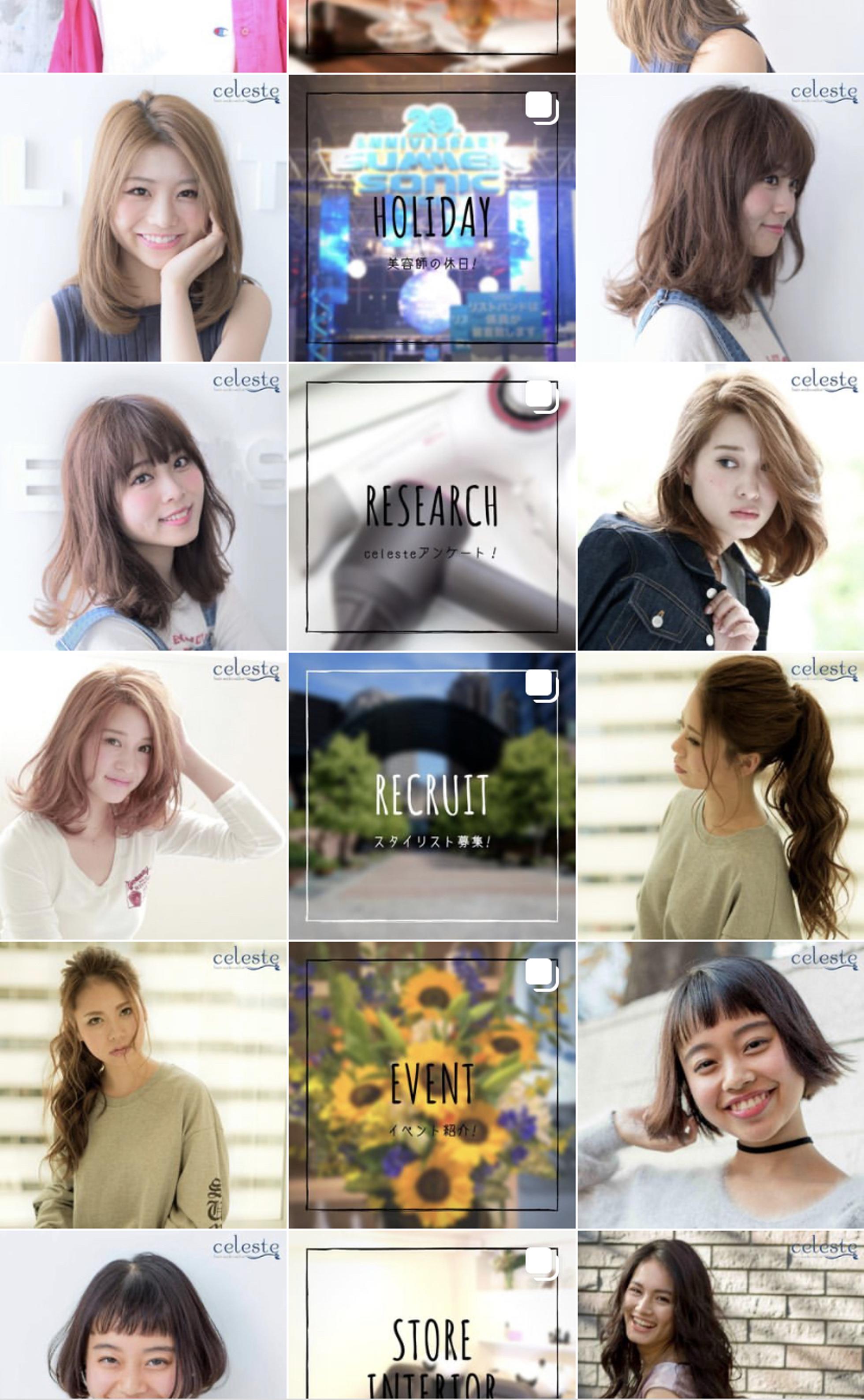The width and height of the screenshot is (864, 1400).
Task: View photo of woman wearing black choker
Action: [720, 1084]
